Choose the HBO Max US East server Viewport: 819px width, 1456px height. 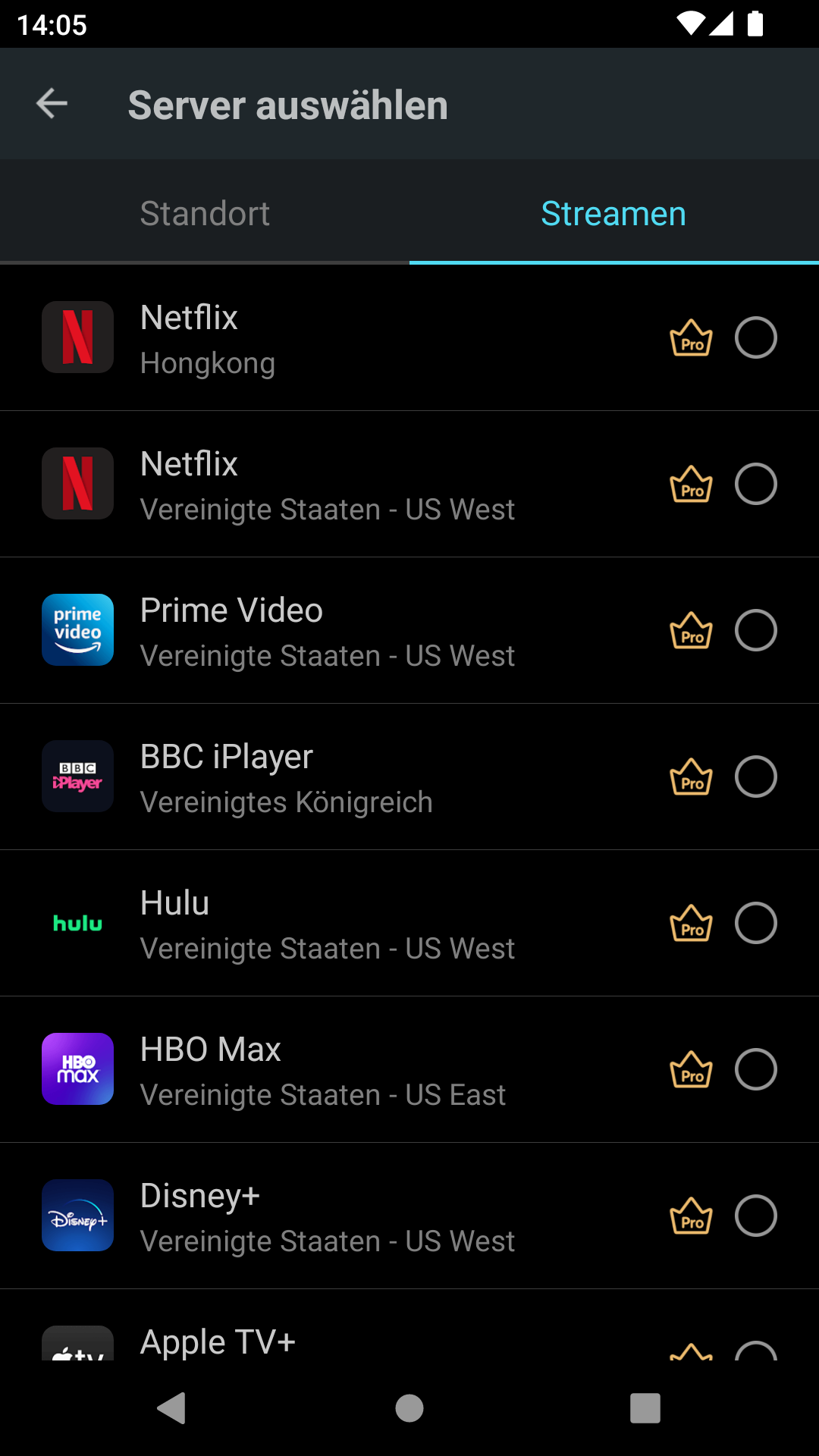(x=409, y=1070)
